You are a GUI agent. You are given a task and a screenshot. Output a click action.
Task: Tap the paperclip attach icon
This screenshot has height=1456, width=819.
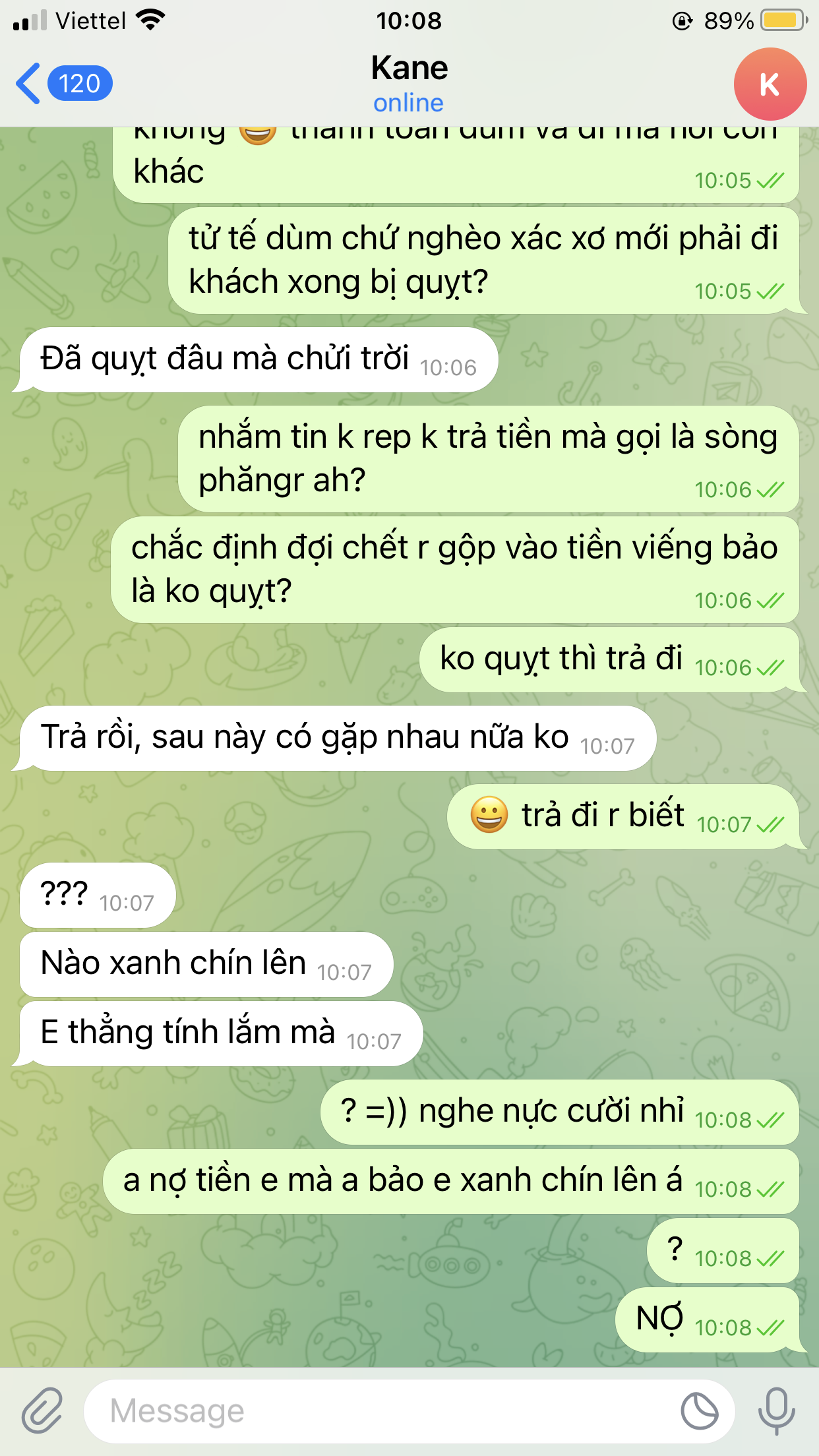[42, 1410]
